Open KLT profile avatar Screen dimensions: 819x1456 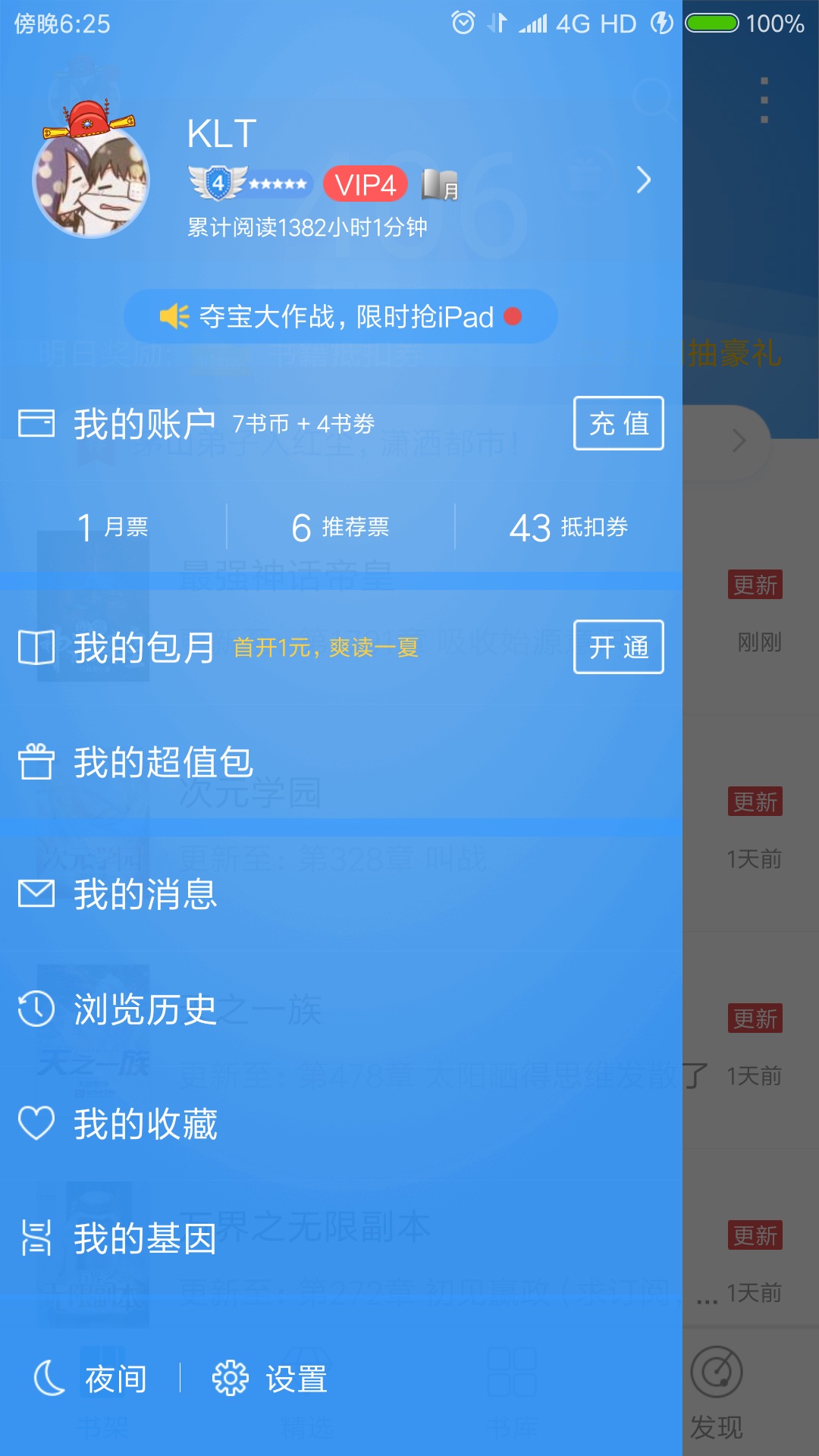(x=91, y=179)
